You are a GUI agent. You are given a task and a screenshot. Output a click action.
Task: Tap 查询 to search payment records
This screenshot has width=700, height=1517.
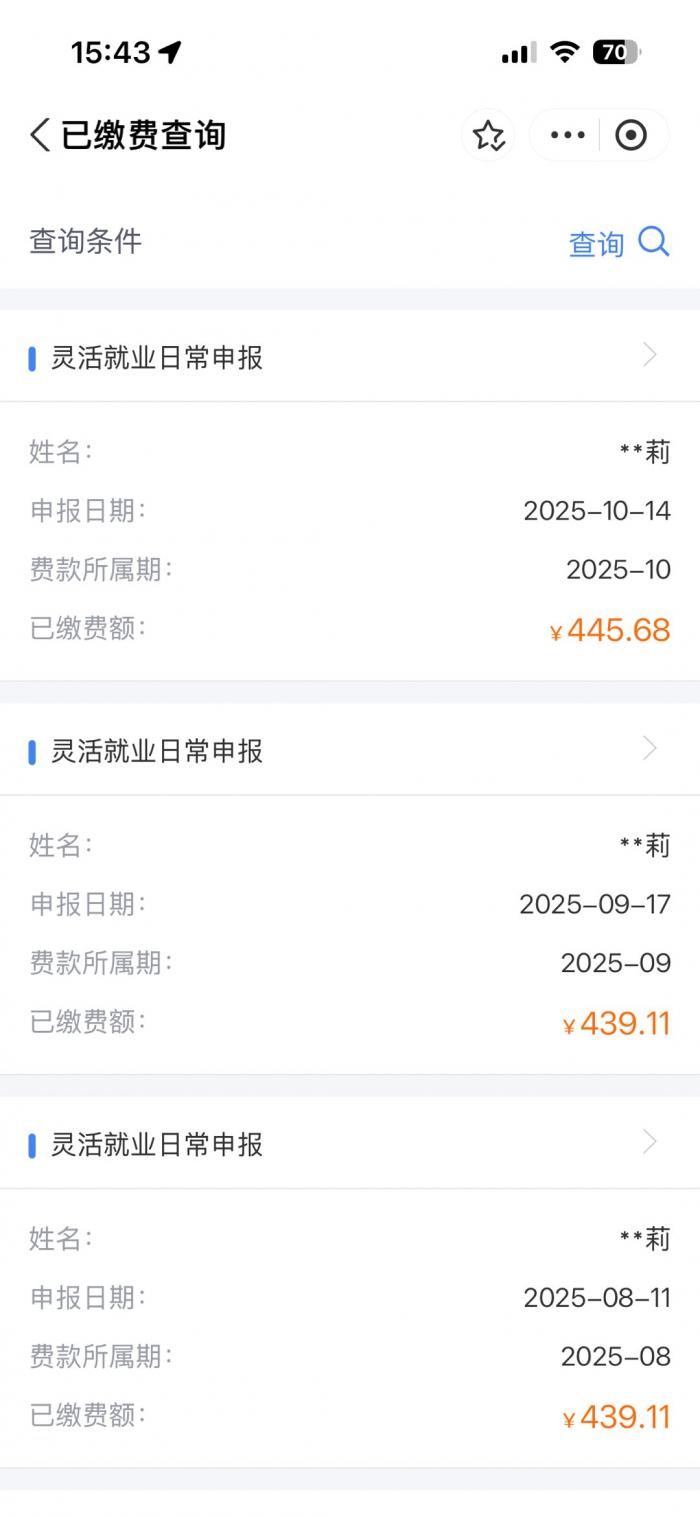618,243
